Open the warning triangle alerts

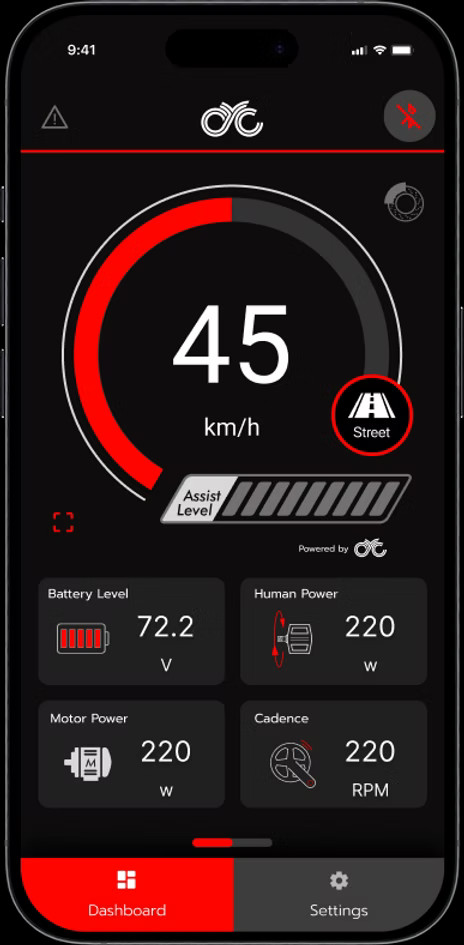[x=54, y=117]
